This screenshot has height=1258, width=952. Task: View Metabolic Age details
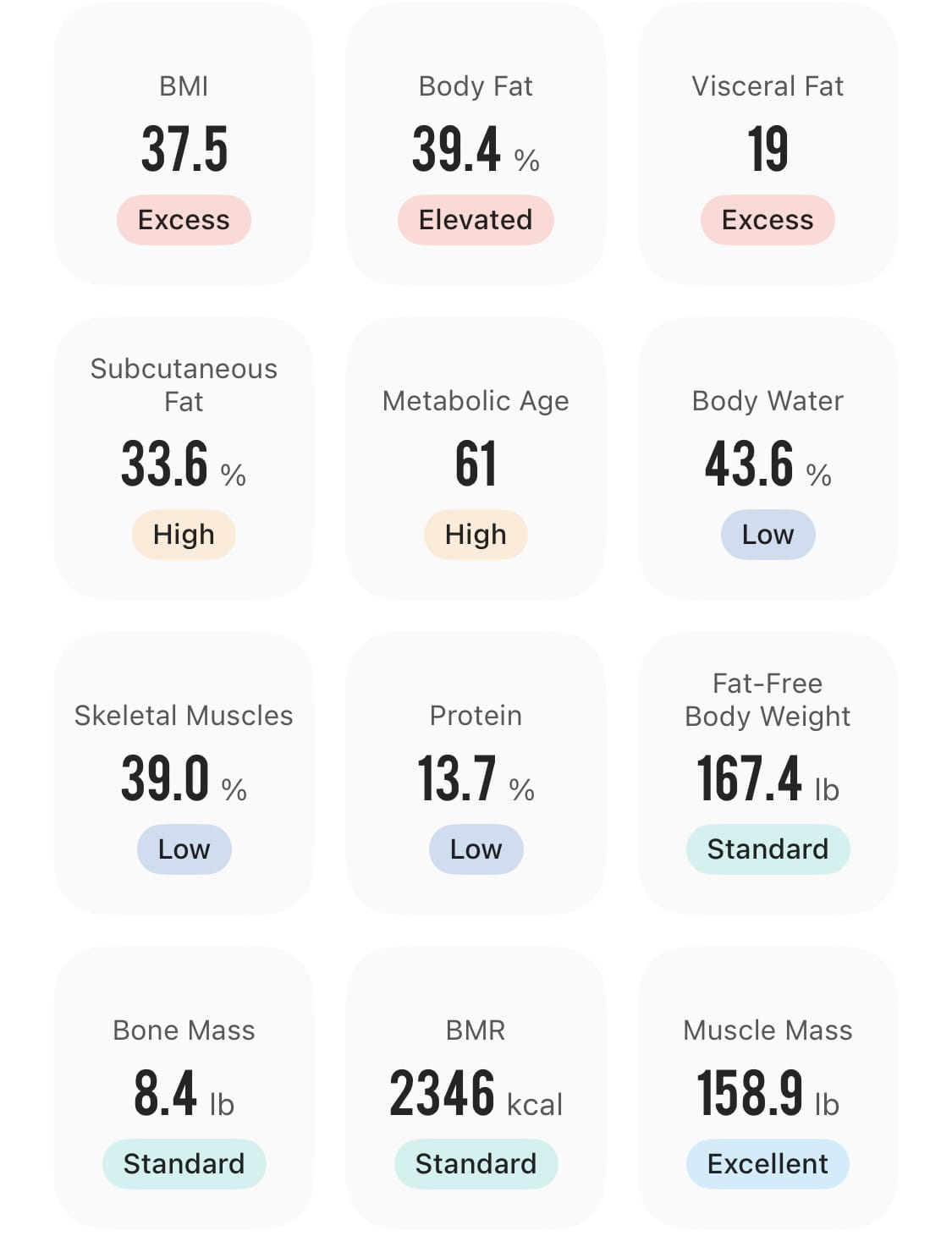[476, 459]
